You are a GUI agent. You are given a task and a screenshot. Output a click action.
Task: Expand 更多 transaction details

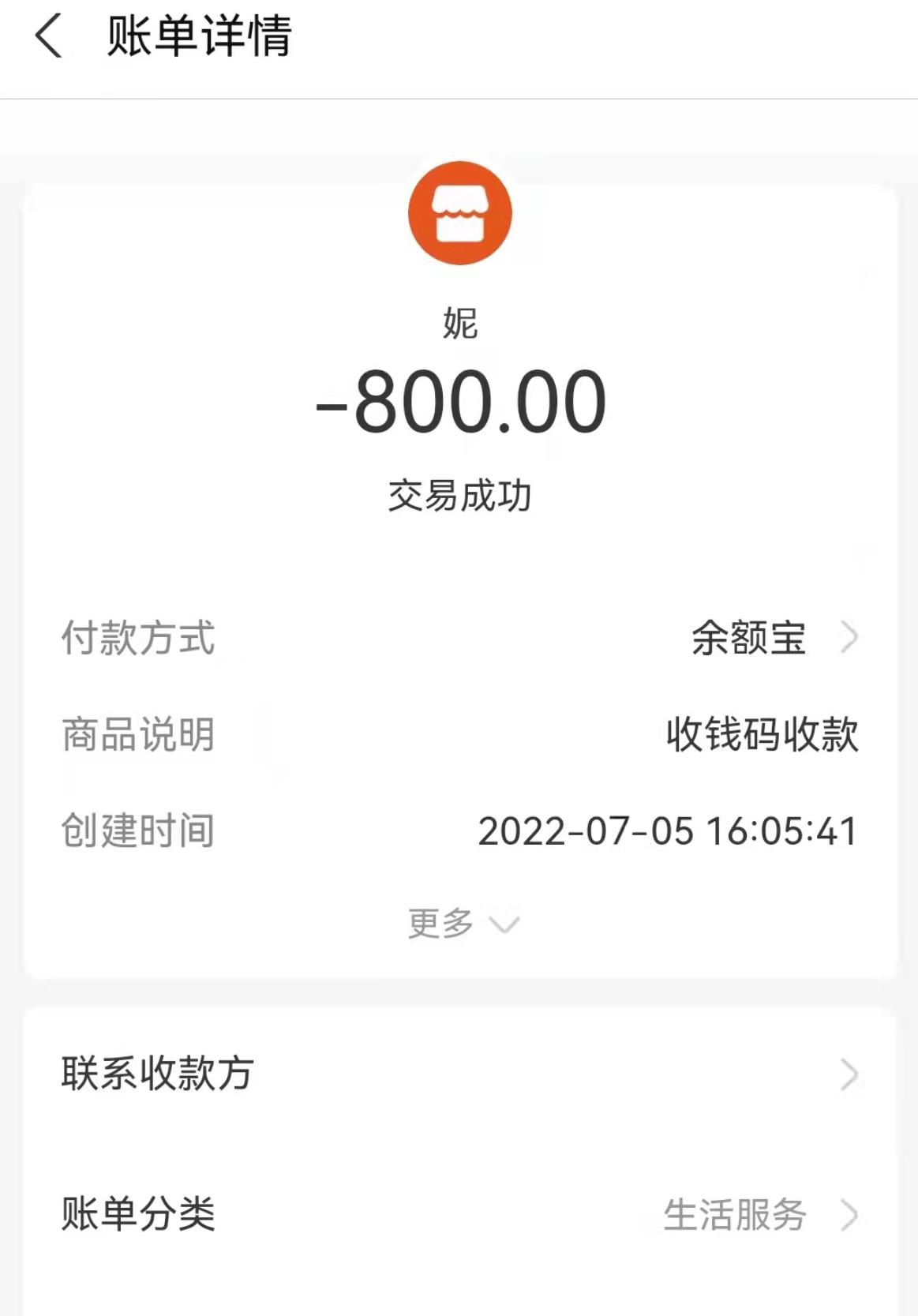point(462,923)
